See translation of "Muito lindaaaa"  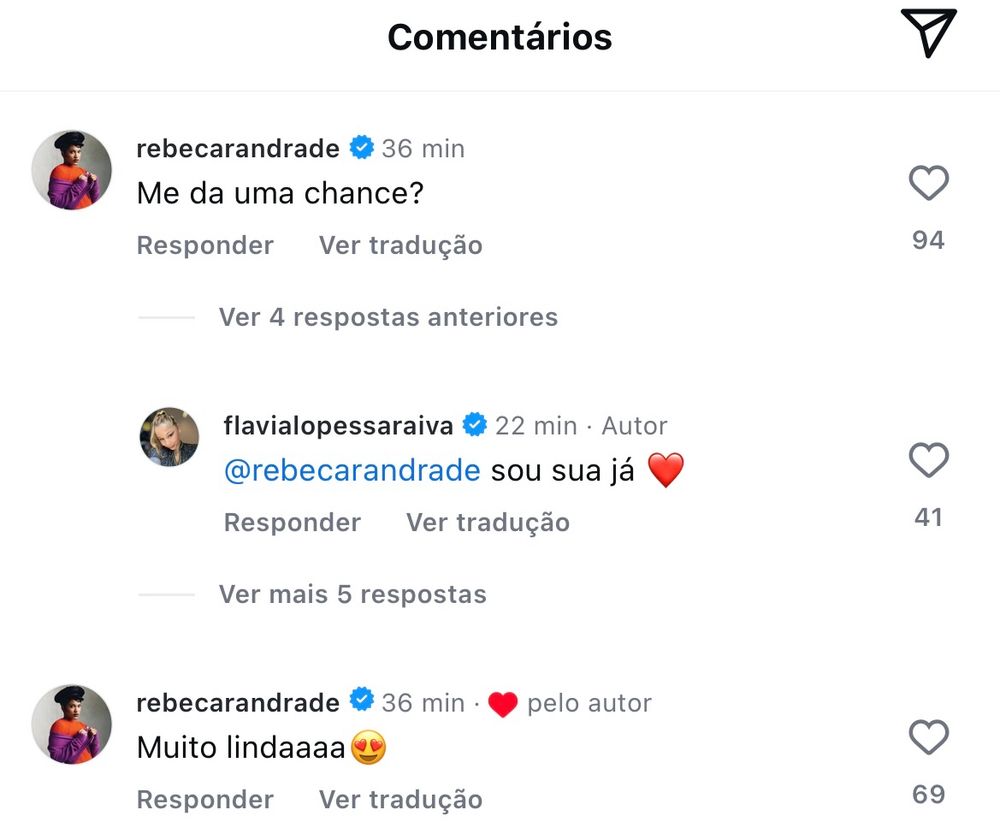tap(401, 800)
